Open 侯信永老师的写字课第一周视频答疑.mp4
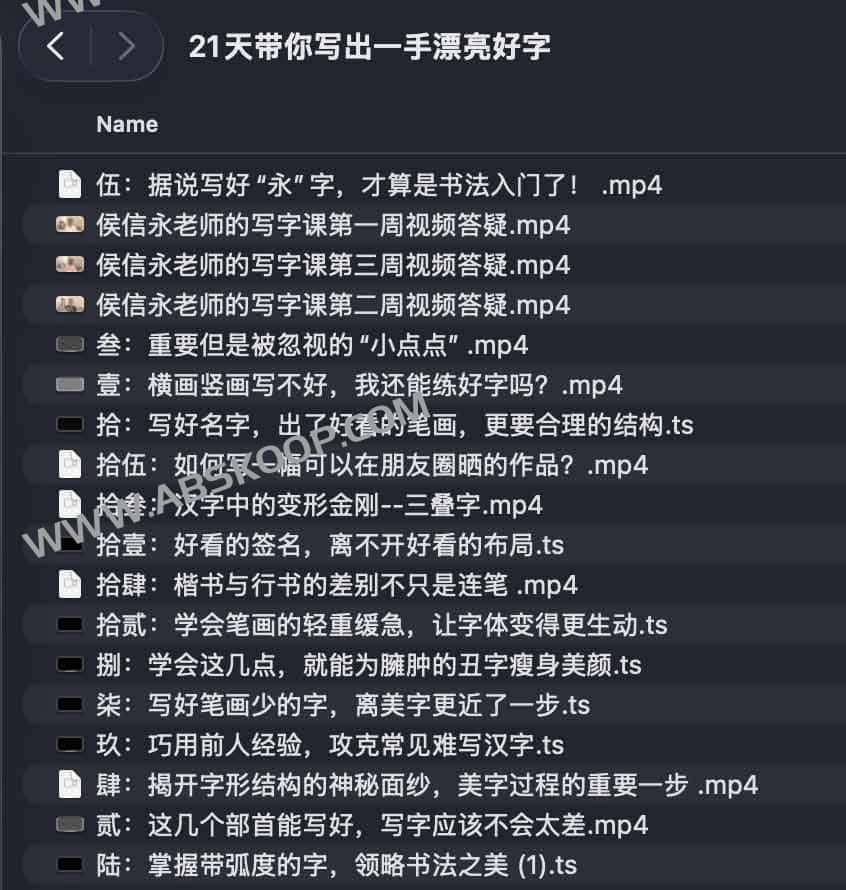This screenshot has width=846, height=890. [x=333, y=225]
